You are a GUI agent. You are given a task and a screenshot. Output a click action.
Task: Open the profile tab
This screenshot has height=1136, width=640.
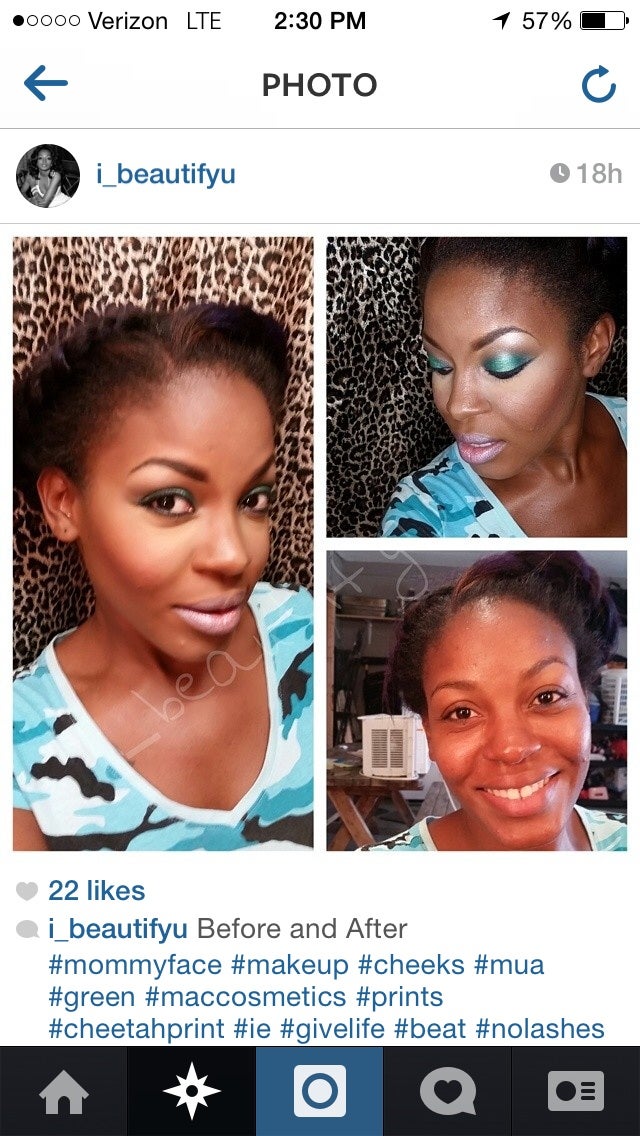(x=576, y=1091)
